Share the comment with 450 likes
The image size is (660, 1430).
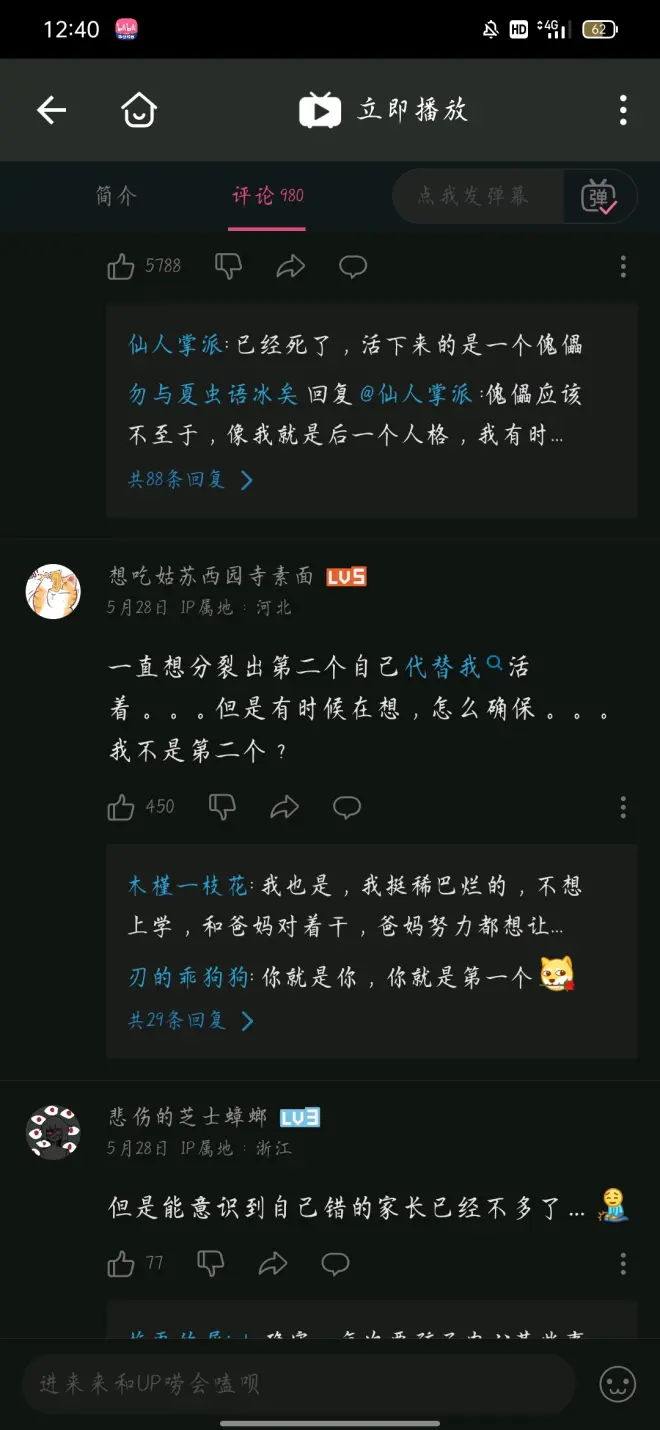[x=285, y=807]
